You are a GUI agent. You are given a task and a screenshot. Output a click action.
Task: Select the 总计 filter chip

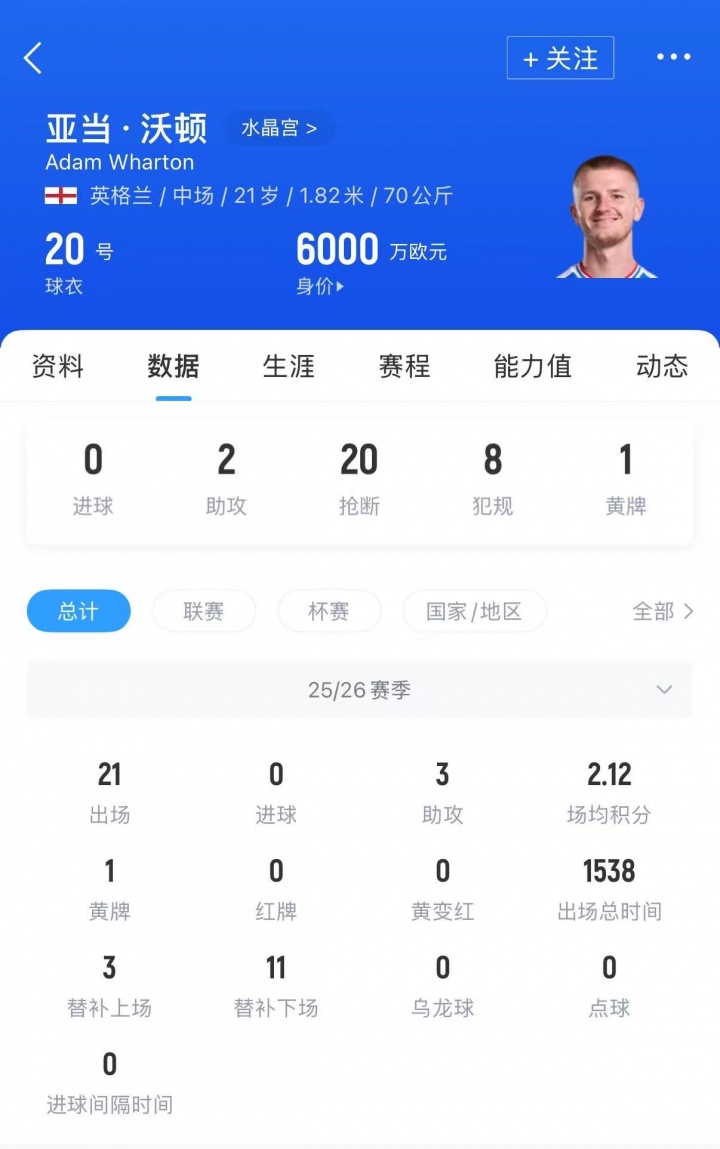78,611
